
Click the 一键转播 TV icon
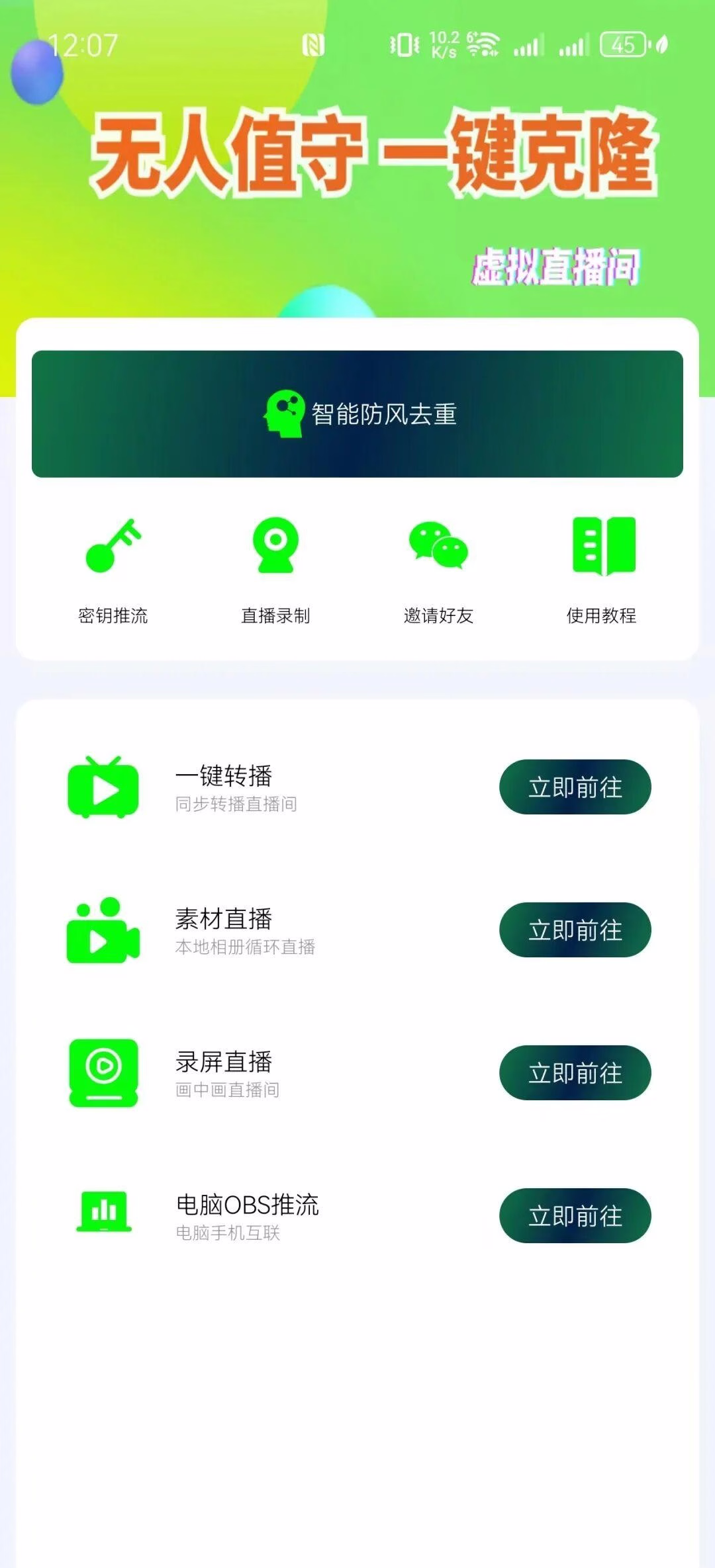(x=103, y=787)
